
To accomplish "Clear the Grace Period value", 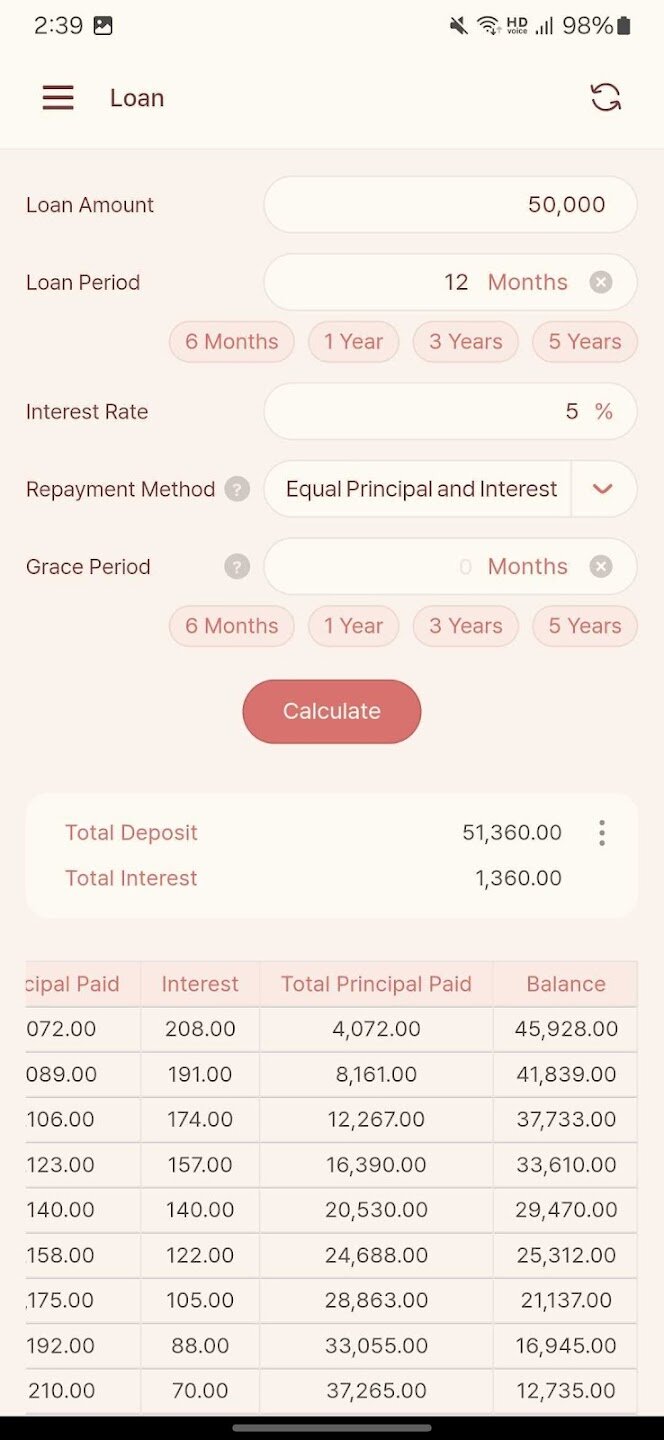I will 601,567.
